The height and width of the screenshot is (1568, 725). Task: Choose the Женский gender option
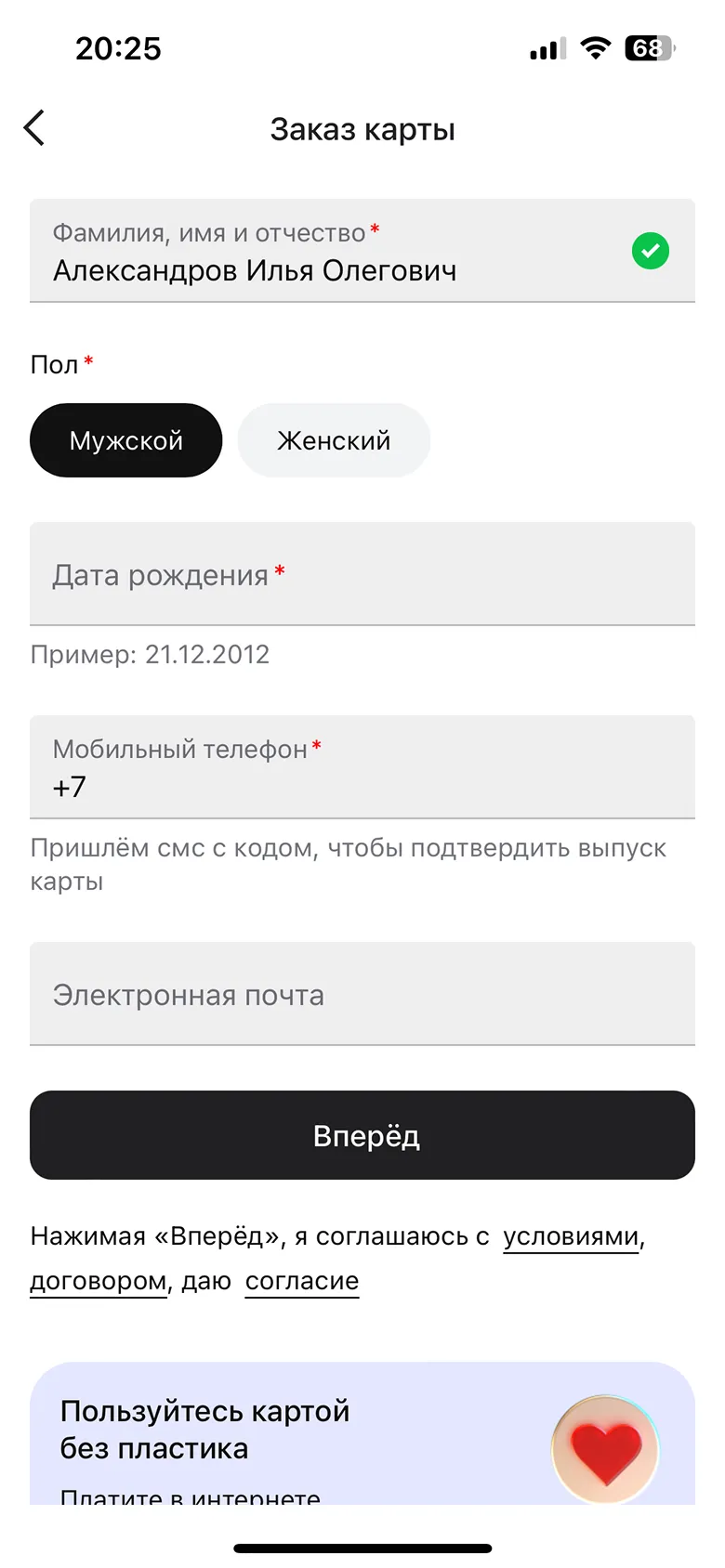(334, 440)
